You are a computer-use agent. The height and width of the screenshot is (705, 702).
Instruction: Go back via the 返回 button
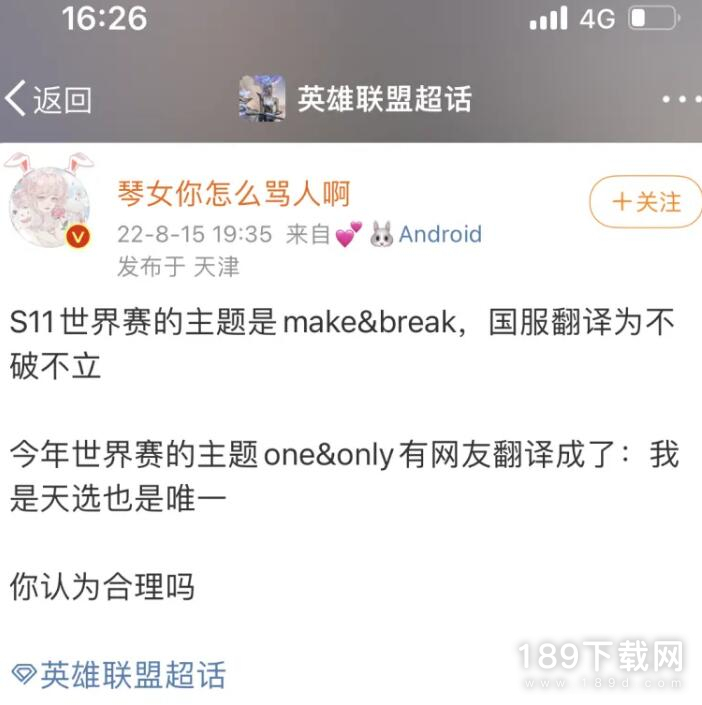(50, 99)
